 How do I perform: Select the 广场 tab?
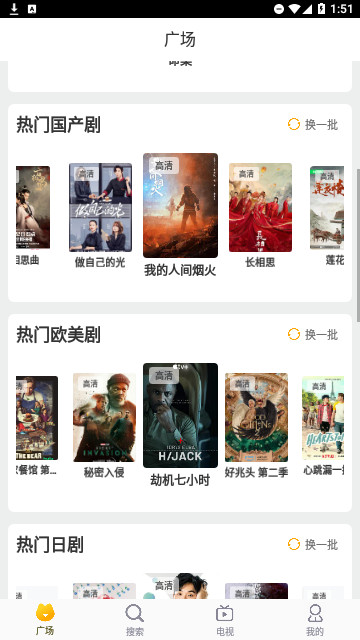coord(45,620)
